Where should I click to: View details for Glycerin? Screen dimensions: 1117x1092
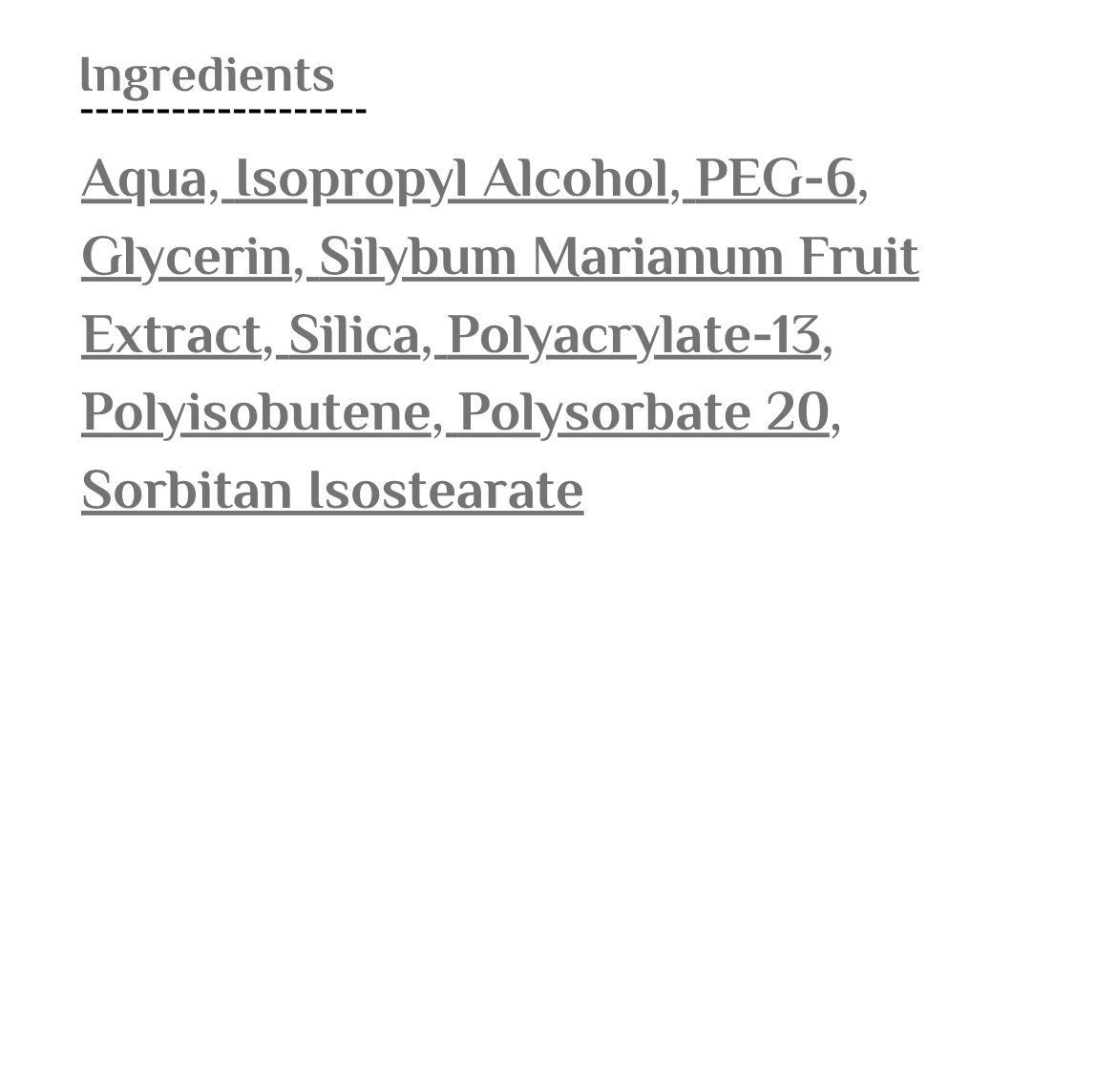coord(186,257)
